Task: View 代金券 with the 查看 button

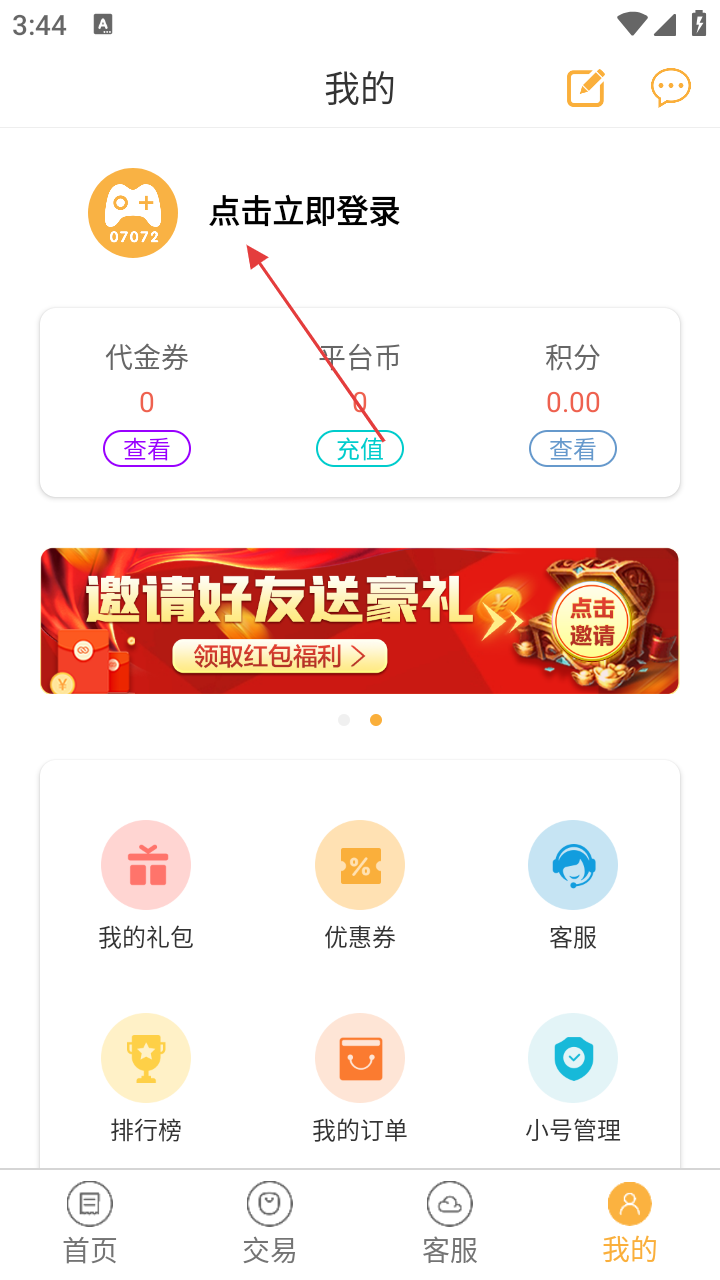Action: [x=147, y=449]
